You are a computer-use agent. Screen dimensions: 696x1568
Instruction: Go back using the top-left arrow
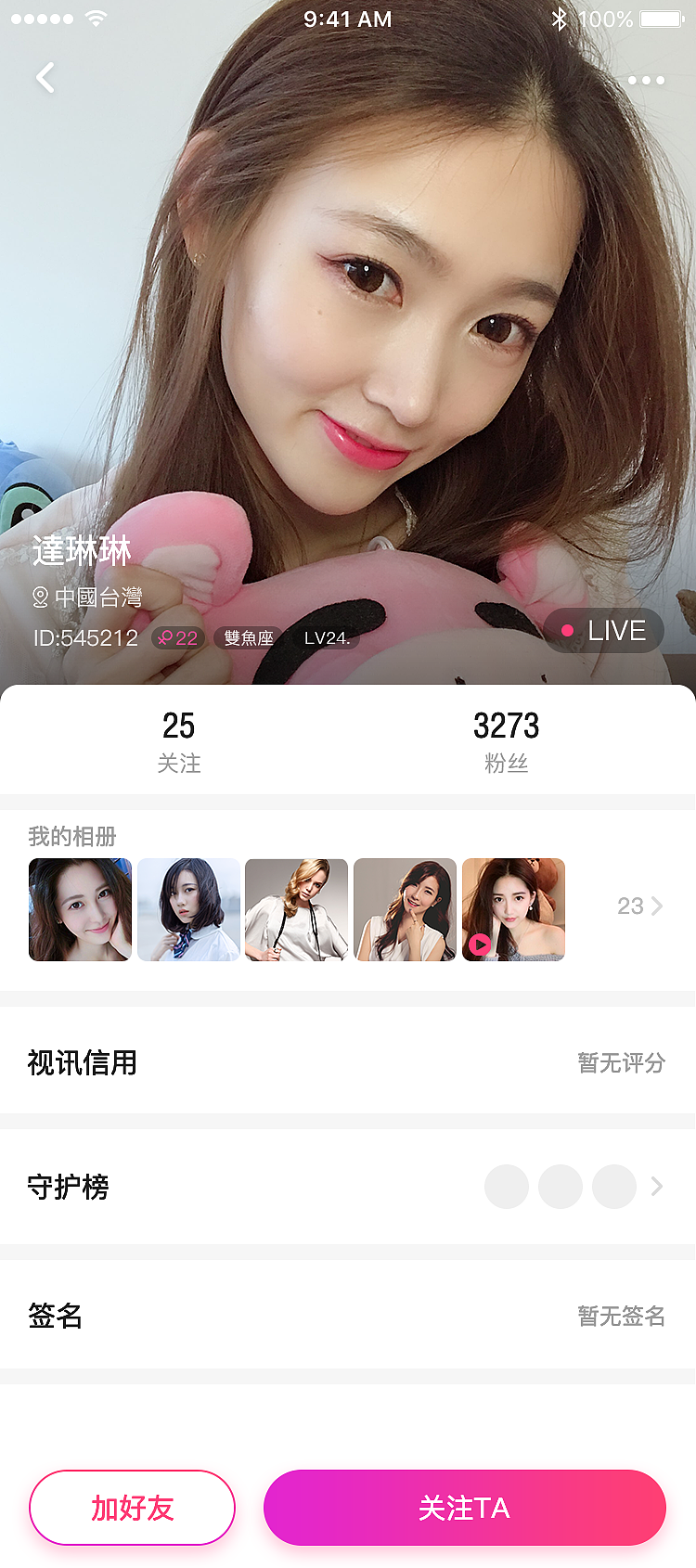45,78
